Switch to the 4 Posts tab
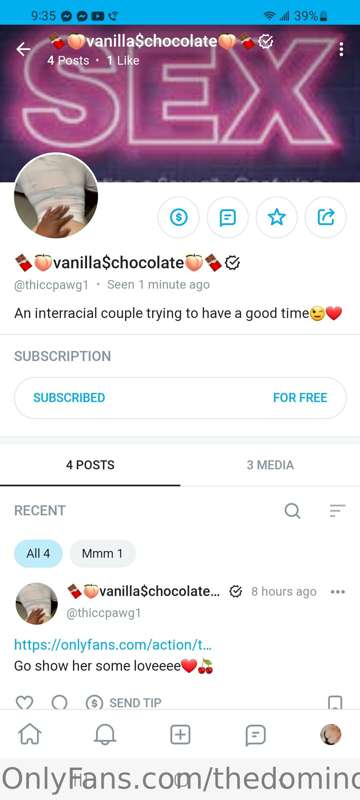 (x=90, y=465)
